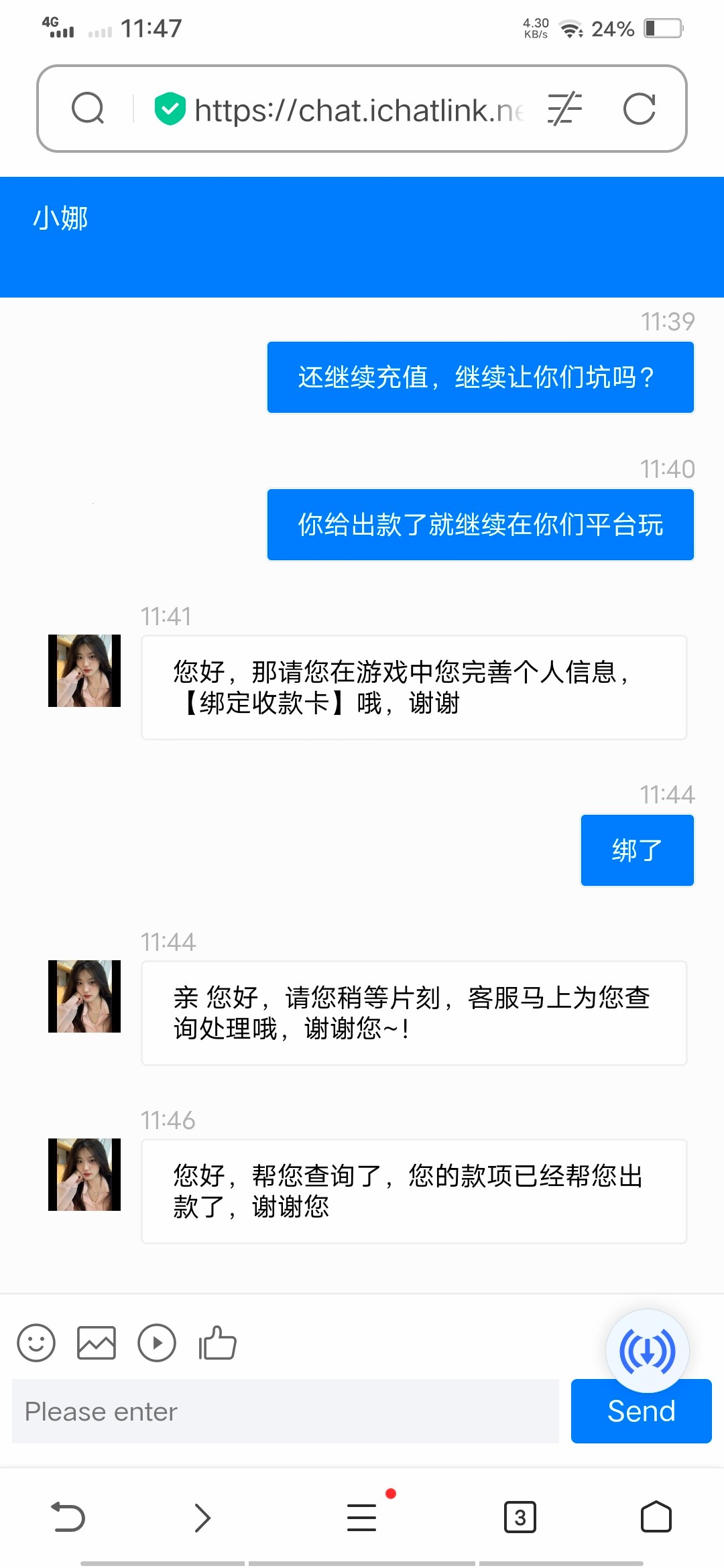
Task: Click the page refresh icon
Action: click(640, 109)
